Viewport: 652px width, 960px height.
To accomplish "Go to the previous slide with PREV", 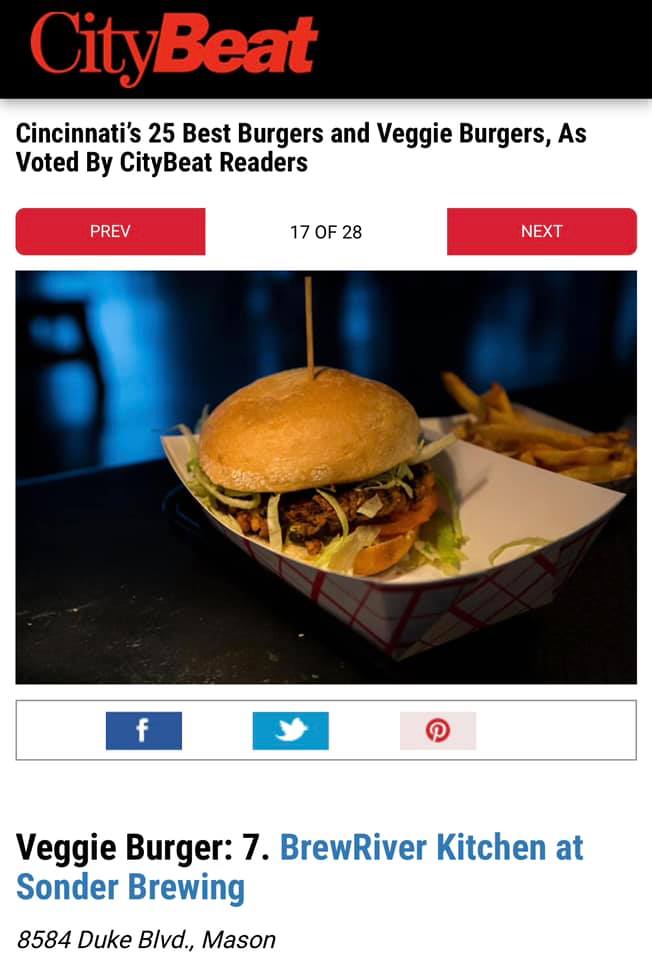I will pos(110,231).
